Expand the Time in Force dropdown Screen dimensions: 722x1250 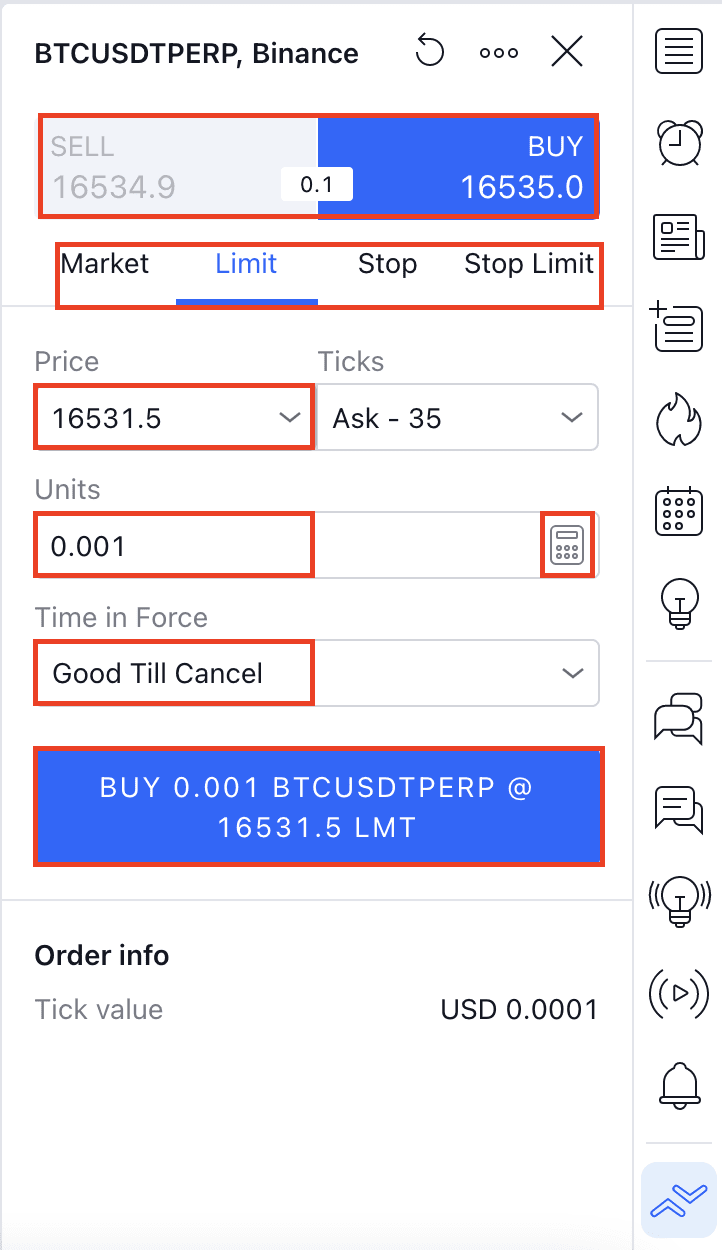click(316, 673)
